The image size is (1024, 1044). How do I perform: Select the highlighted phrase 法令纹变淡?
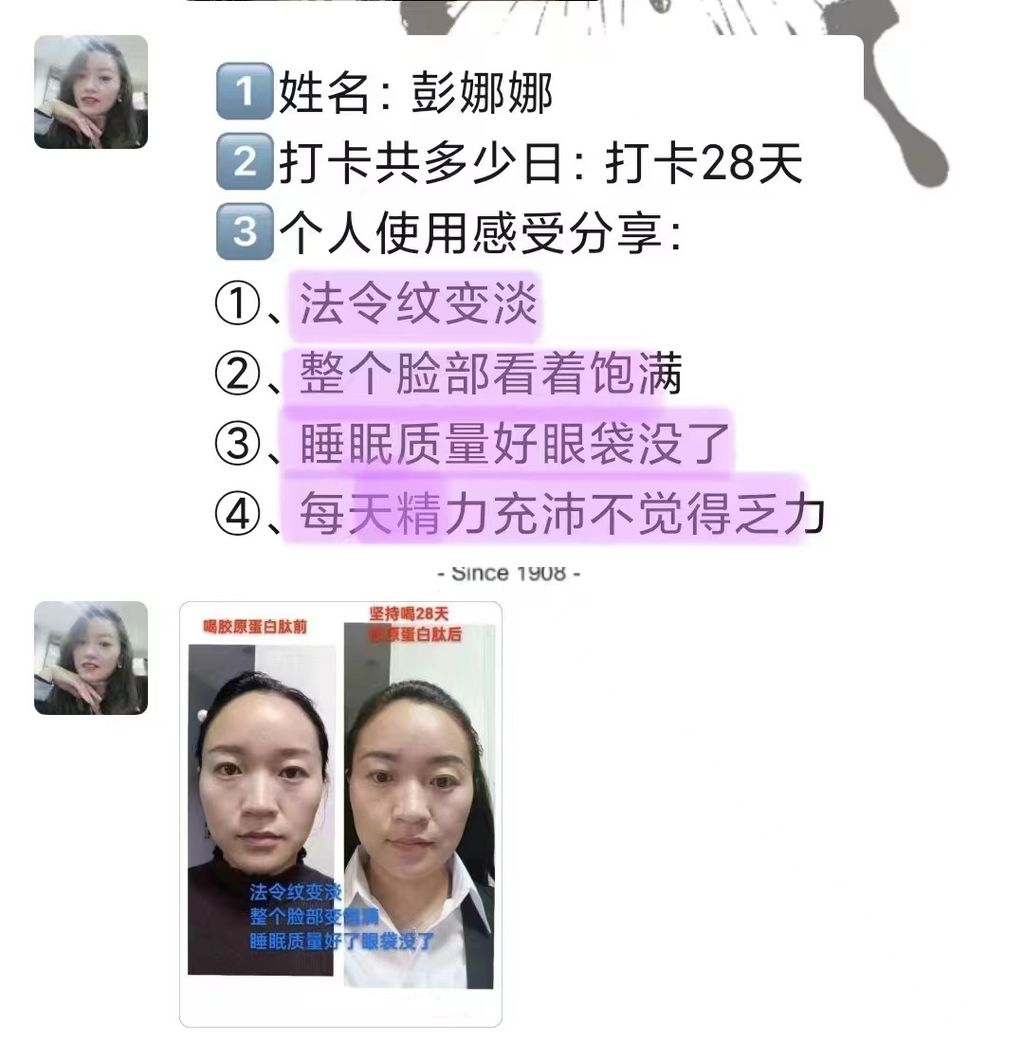tap(415, 305)
